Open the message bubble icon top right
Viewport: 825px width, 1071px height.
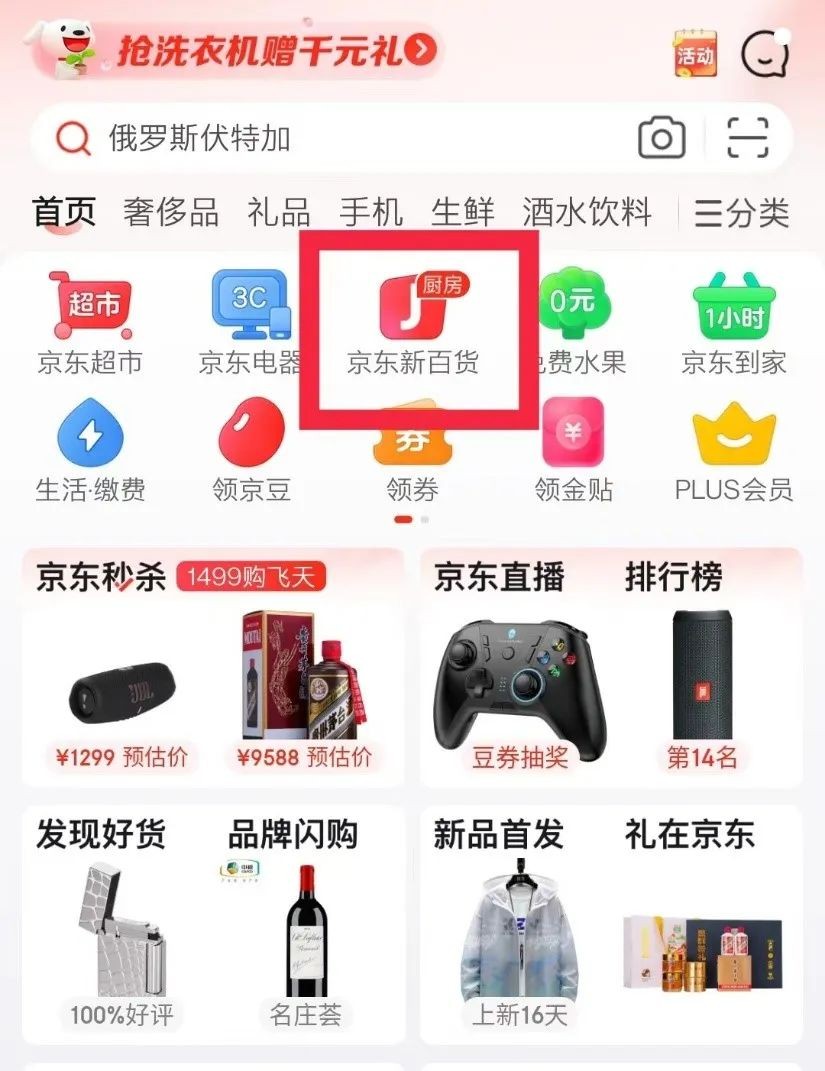coord(765,53)
